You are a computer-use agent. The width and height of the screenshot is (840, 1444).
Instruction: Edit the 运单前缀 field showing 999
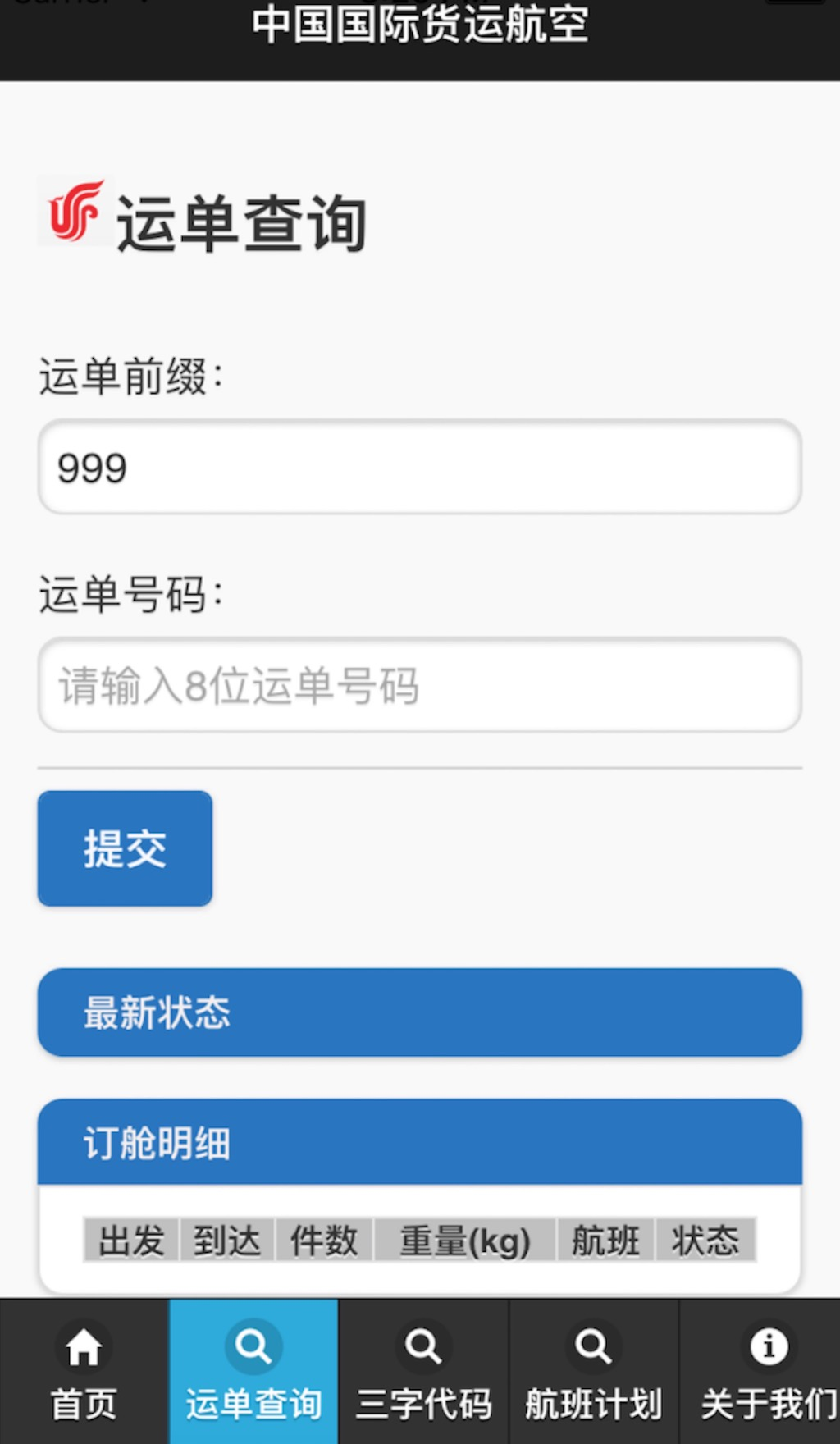[x=419, y=467]
